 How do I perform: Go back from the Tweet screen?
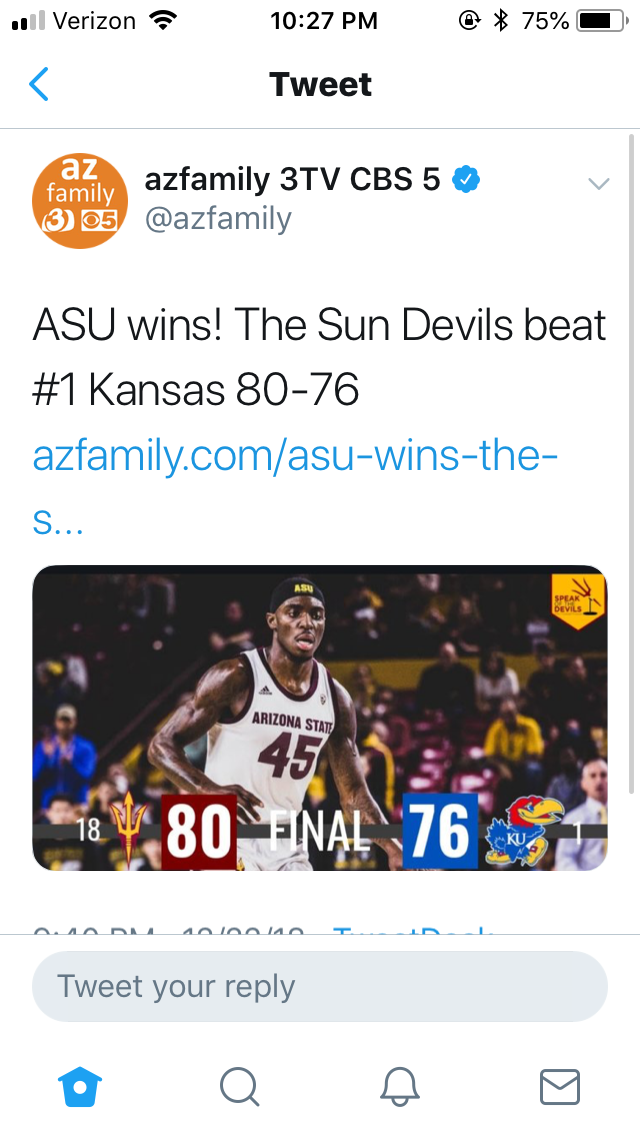(38, 84)
